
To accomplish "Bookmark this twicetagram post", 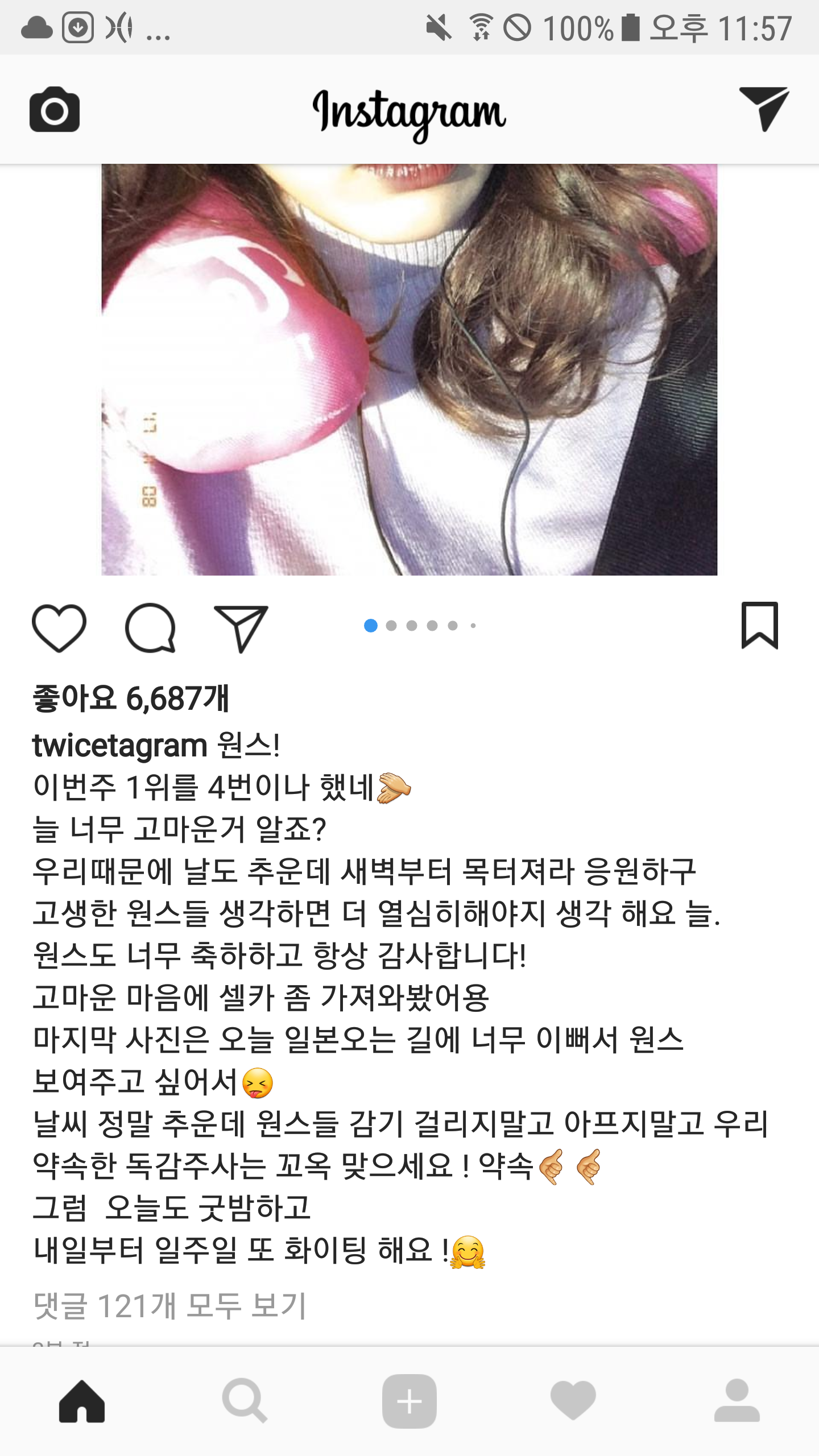I will pos(760,625).
